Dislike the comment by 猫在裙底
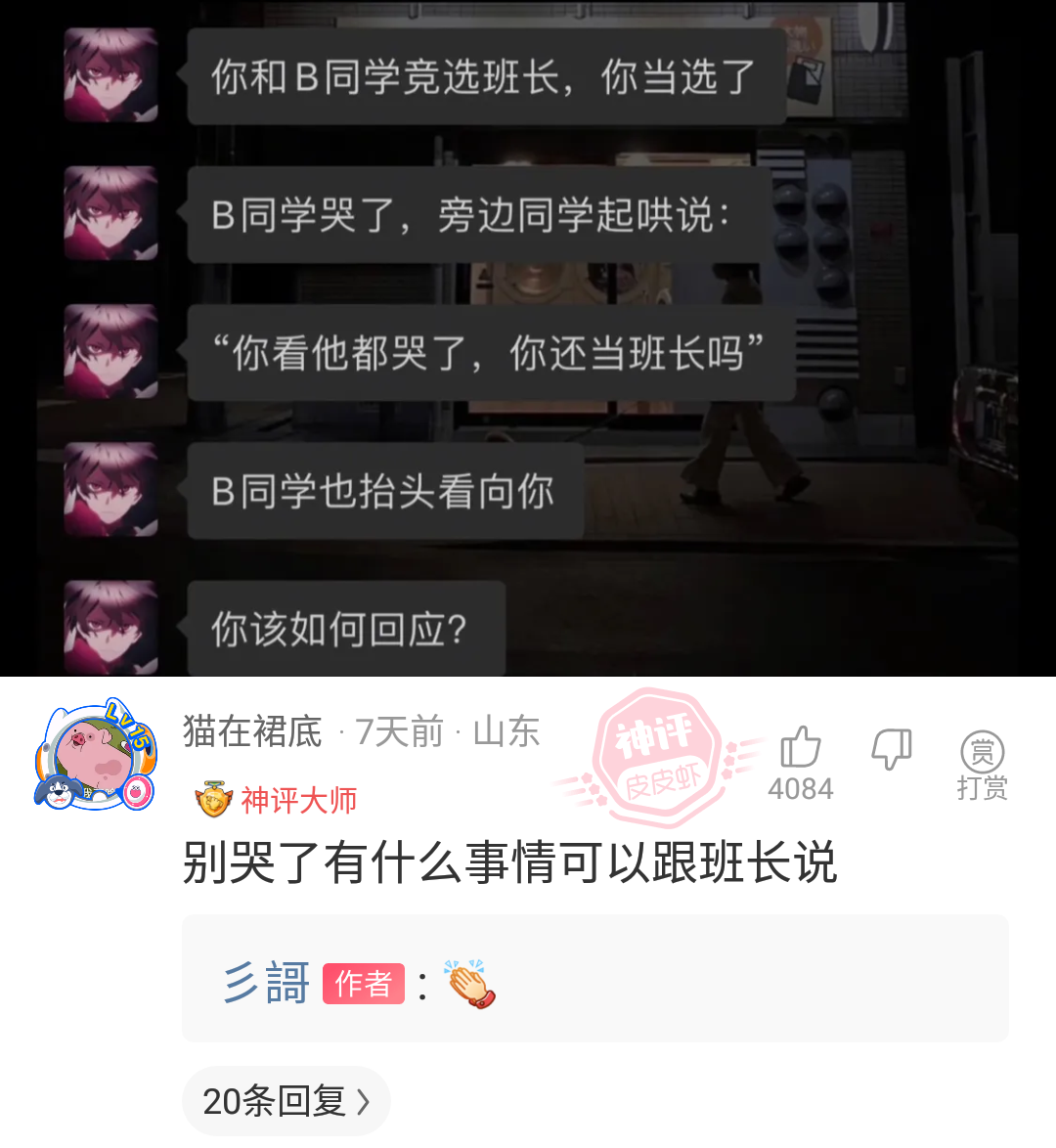Viewport: 1056px width, 1148px height. [891, 749]
